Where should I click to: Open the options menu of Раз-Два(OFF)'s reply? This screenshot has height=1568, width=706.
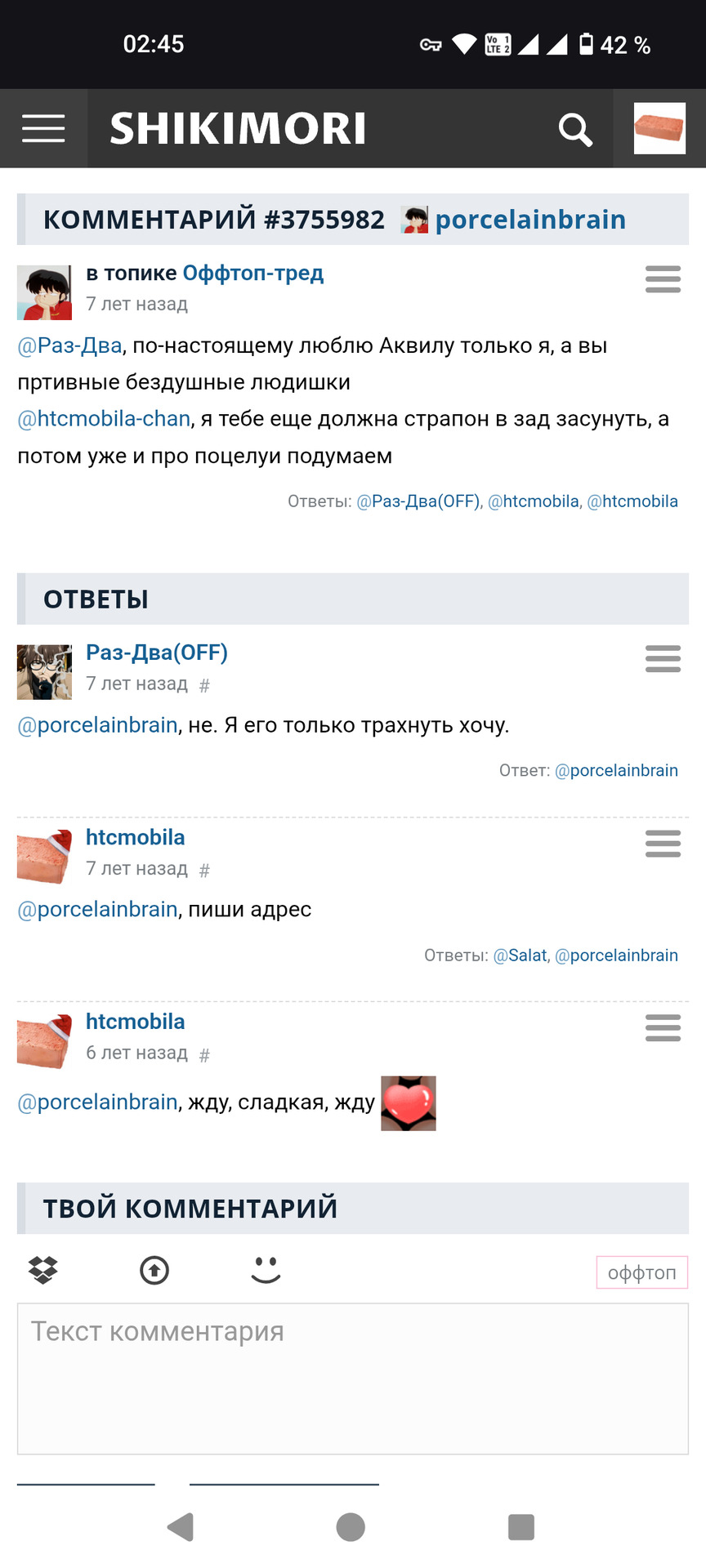click(663, 658)
